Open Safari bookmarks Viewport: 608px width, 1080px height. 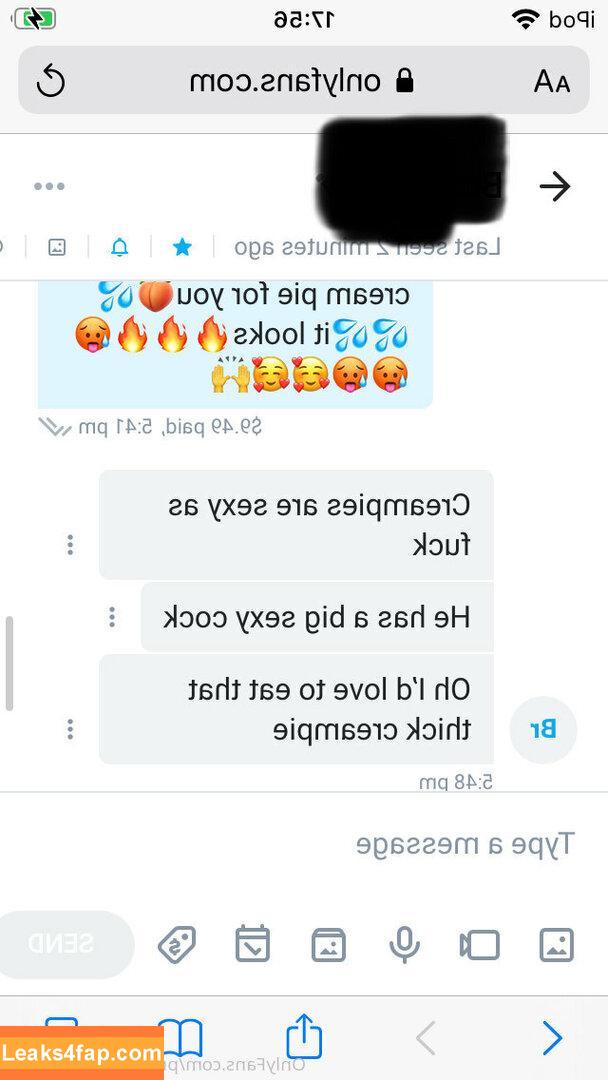(181, 1037)
